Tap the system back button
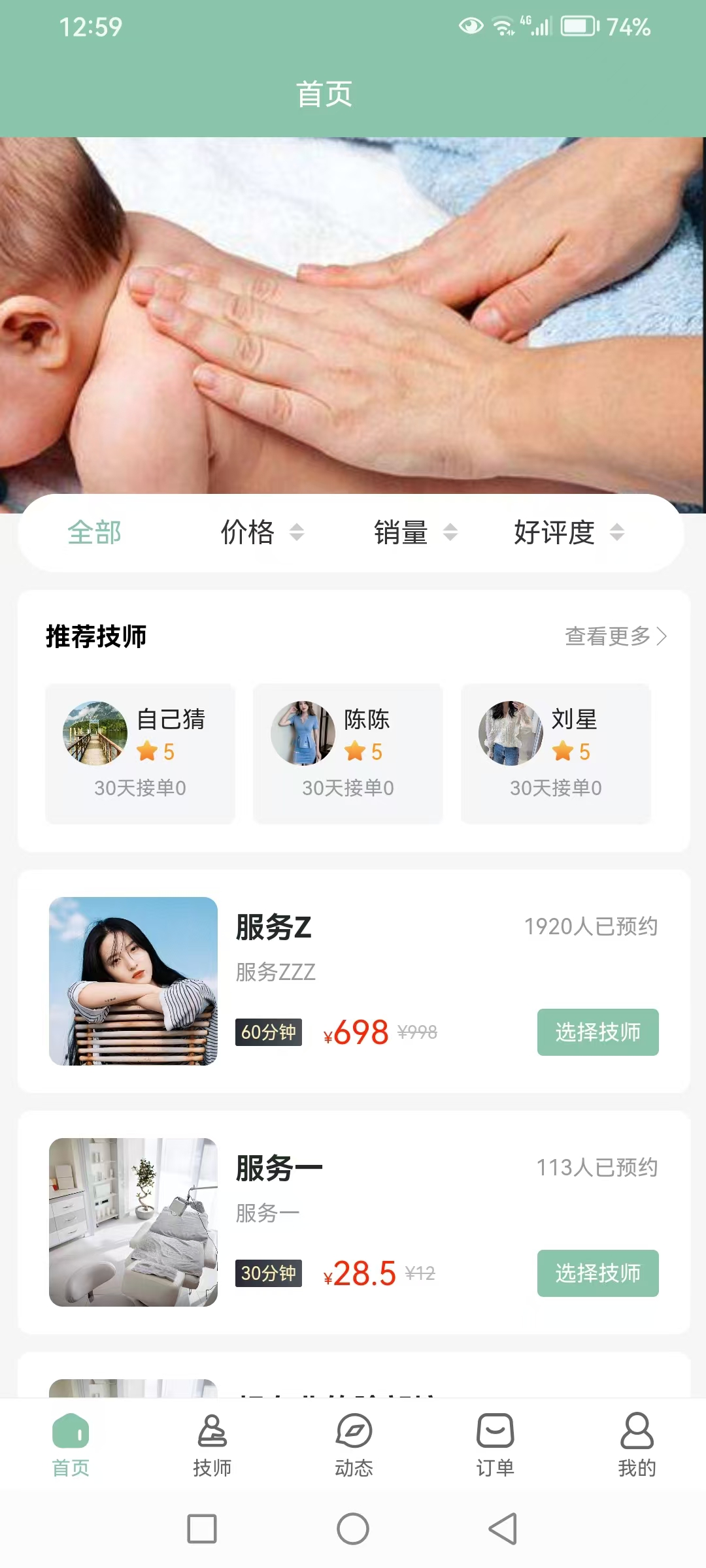Viewport: 706px width, 1568px height. tap(503, 1529)
